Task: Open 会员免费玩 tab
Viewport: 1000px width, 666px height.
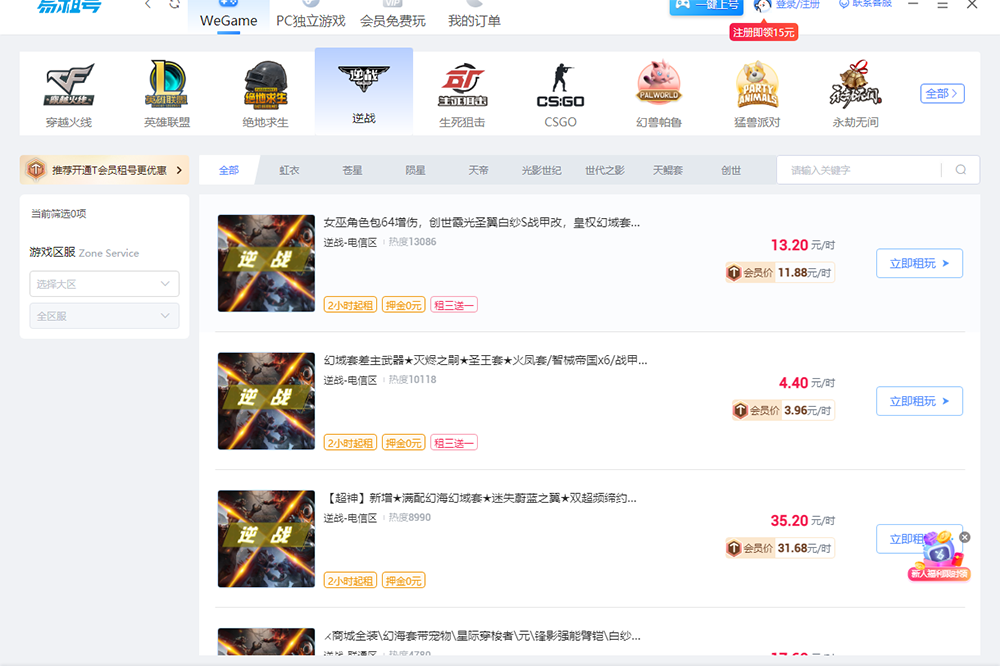Action: (x=392, y=20)
